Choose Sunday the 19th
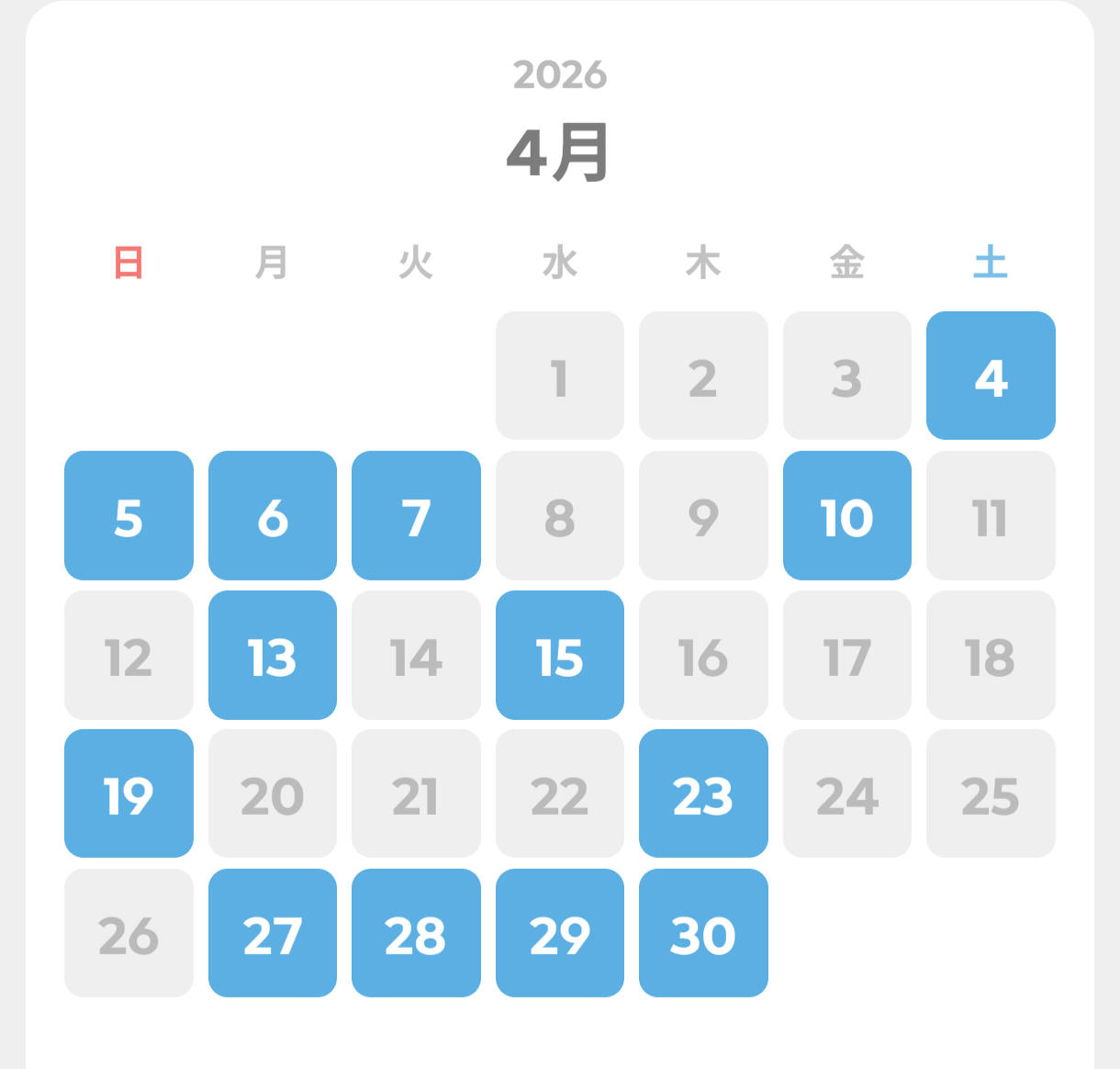 click(x=129, y=793)
